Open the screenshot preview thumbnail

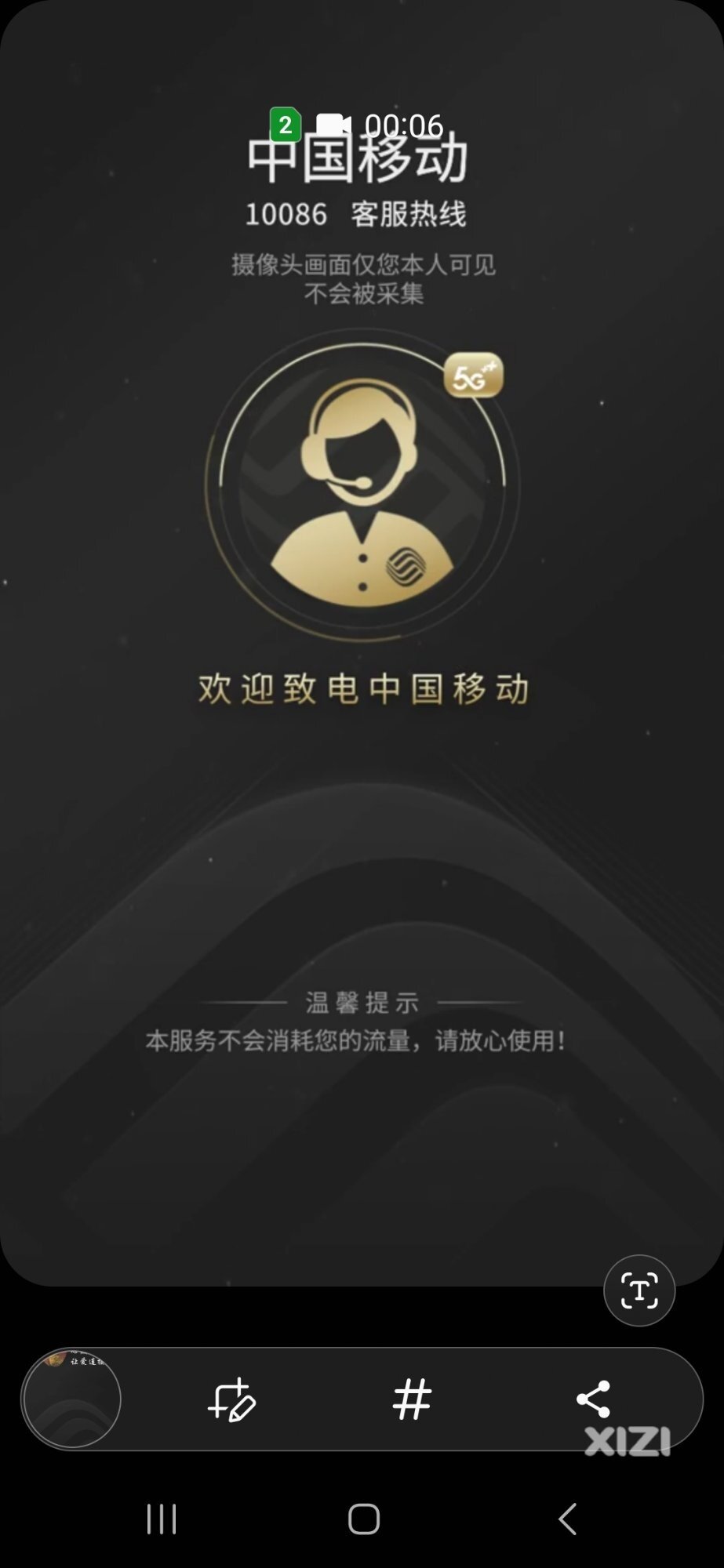[72, 1399]
